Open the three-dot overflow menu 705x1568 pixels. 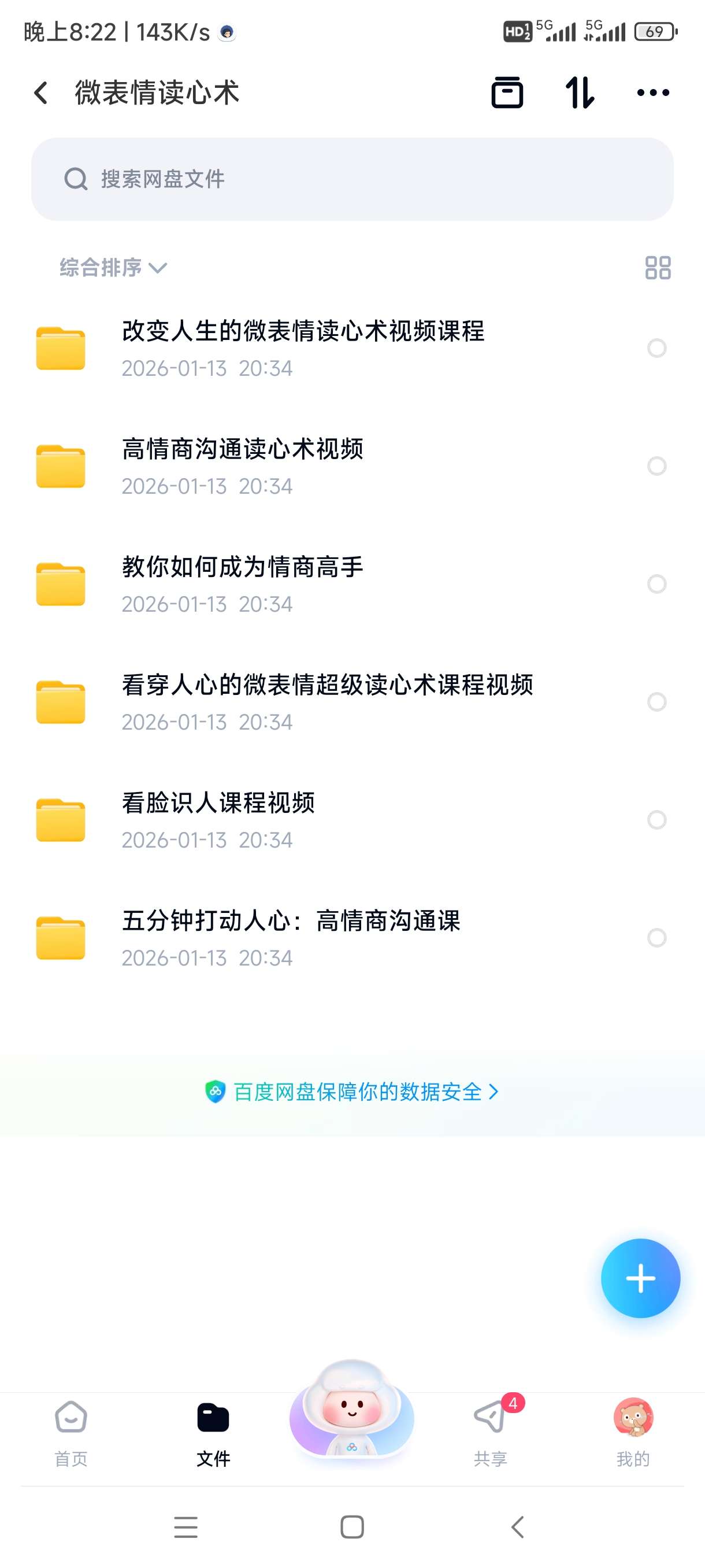[x=652, y=93]
